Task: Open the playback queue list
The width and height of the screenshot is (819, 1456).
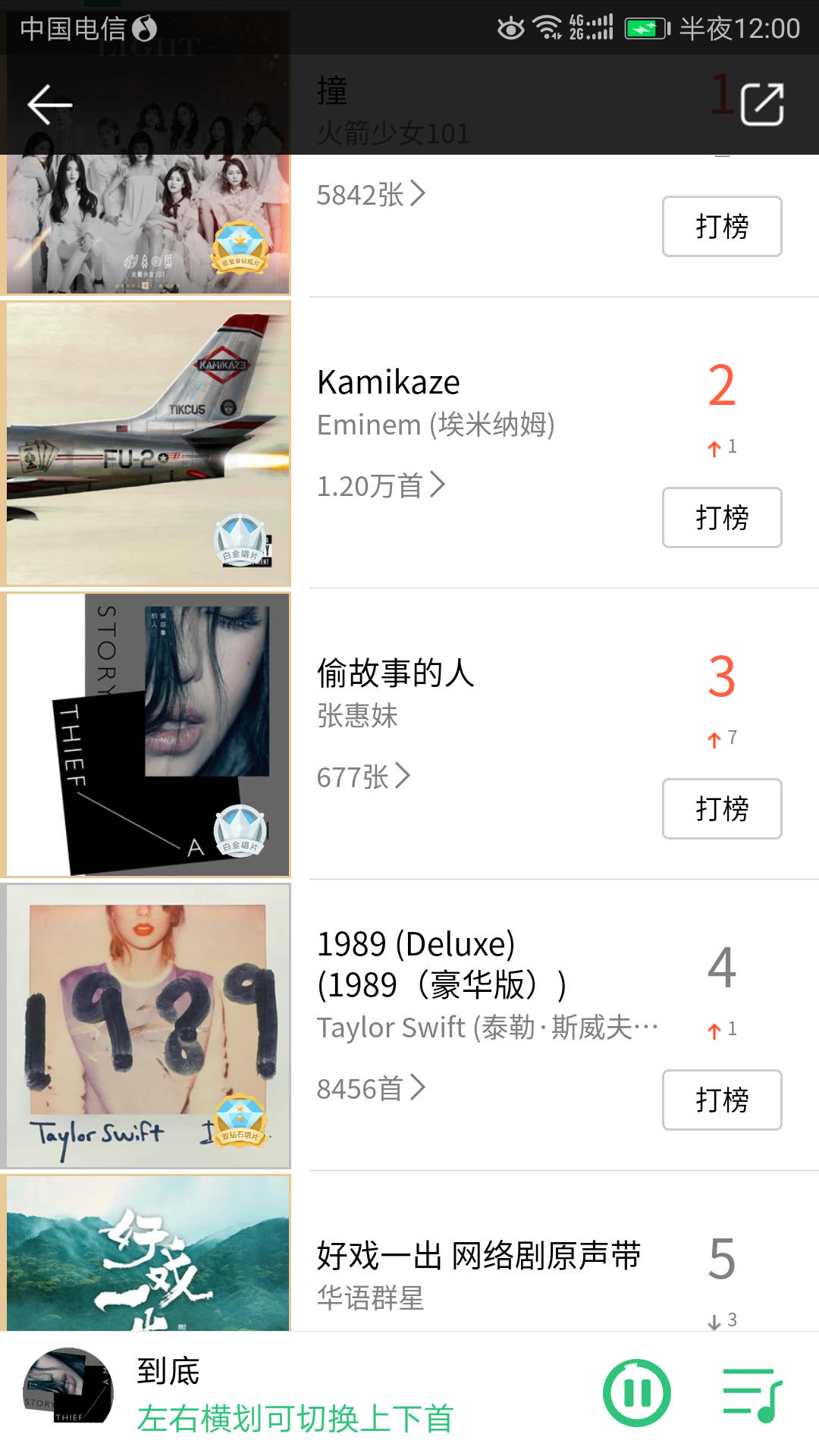Action: pos(752,1393)
